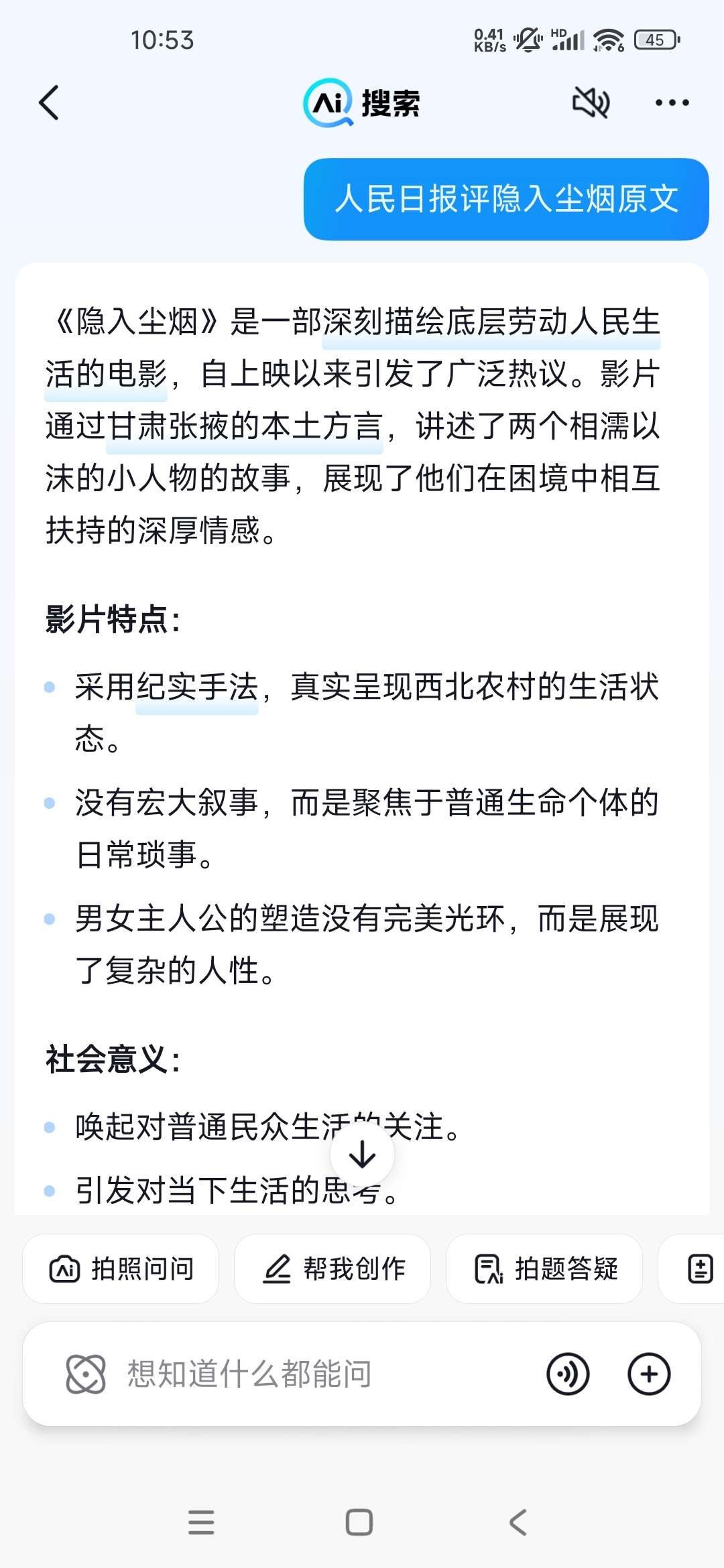Open the 拍题答疑 chip

544,1268
